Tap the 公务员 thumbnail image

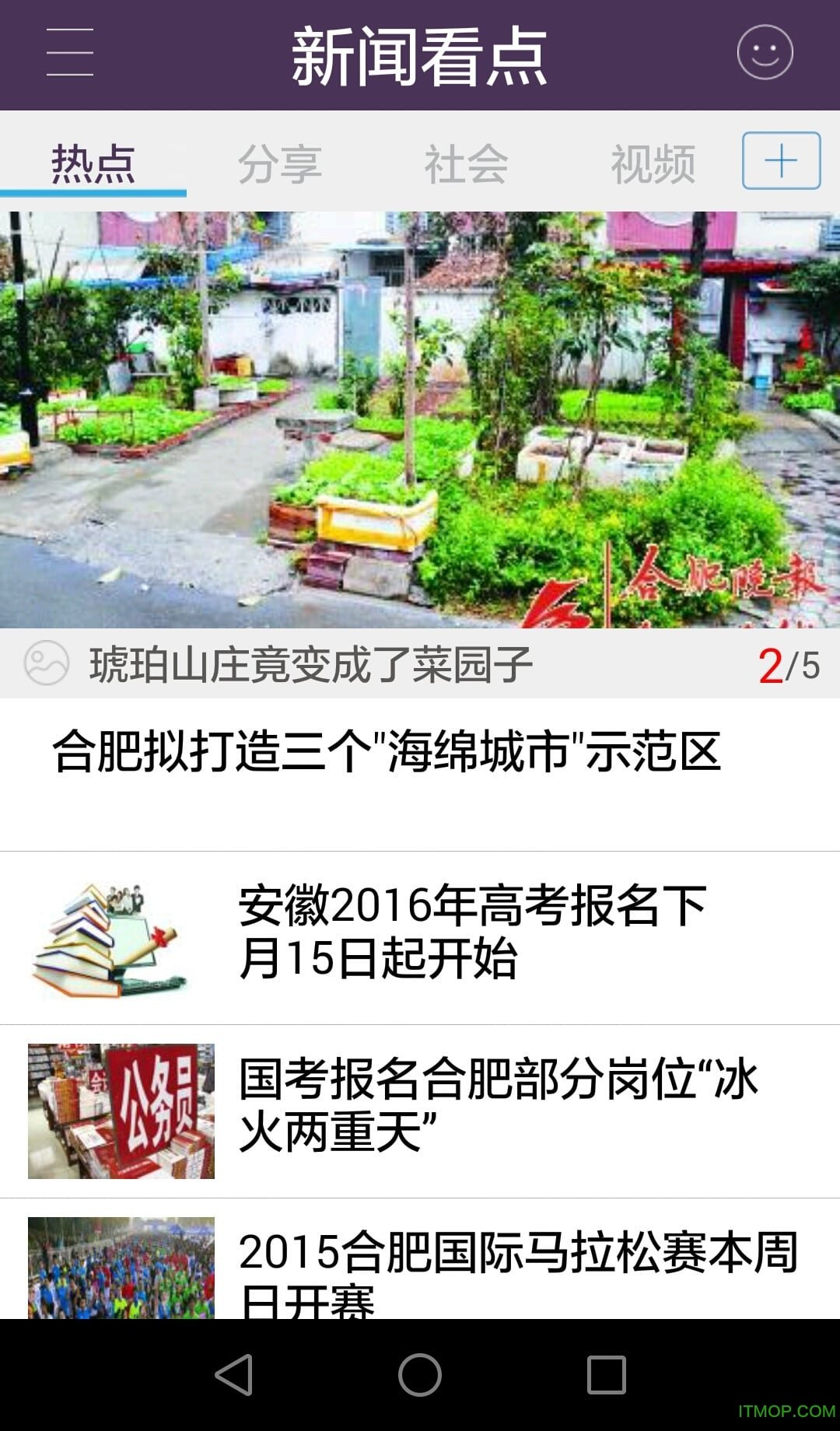pos(121,1112)
